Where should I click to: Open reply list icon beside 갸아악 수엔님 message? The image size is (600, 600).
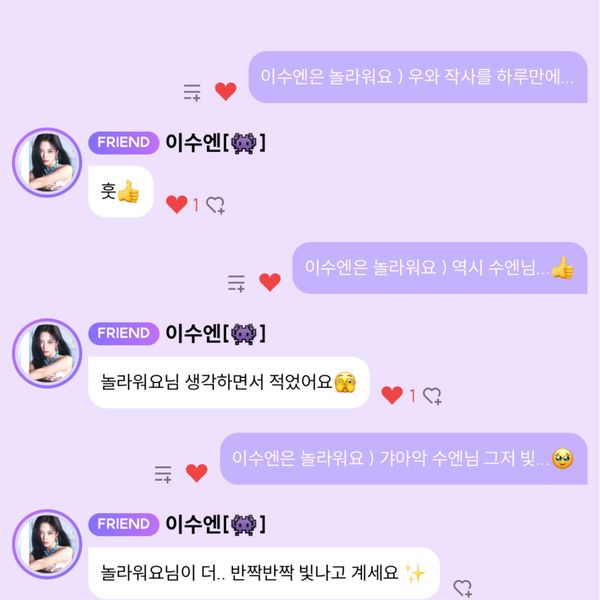click(x=164, y=474)
